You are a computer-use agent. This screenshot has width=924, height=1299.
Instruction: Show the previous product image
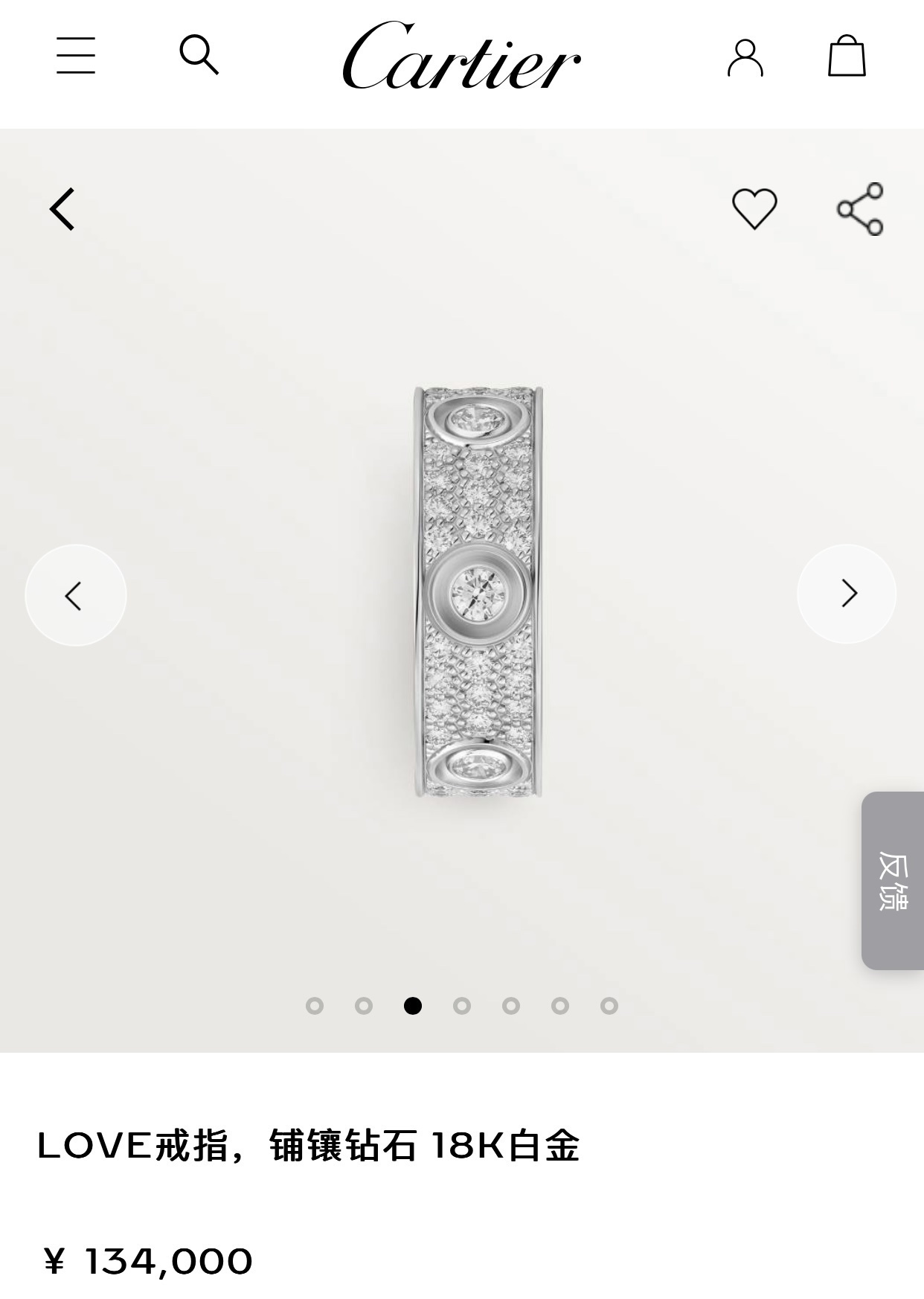click(75, 595)
